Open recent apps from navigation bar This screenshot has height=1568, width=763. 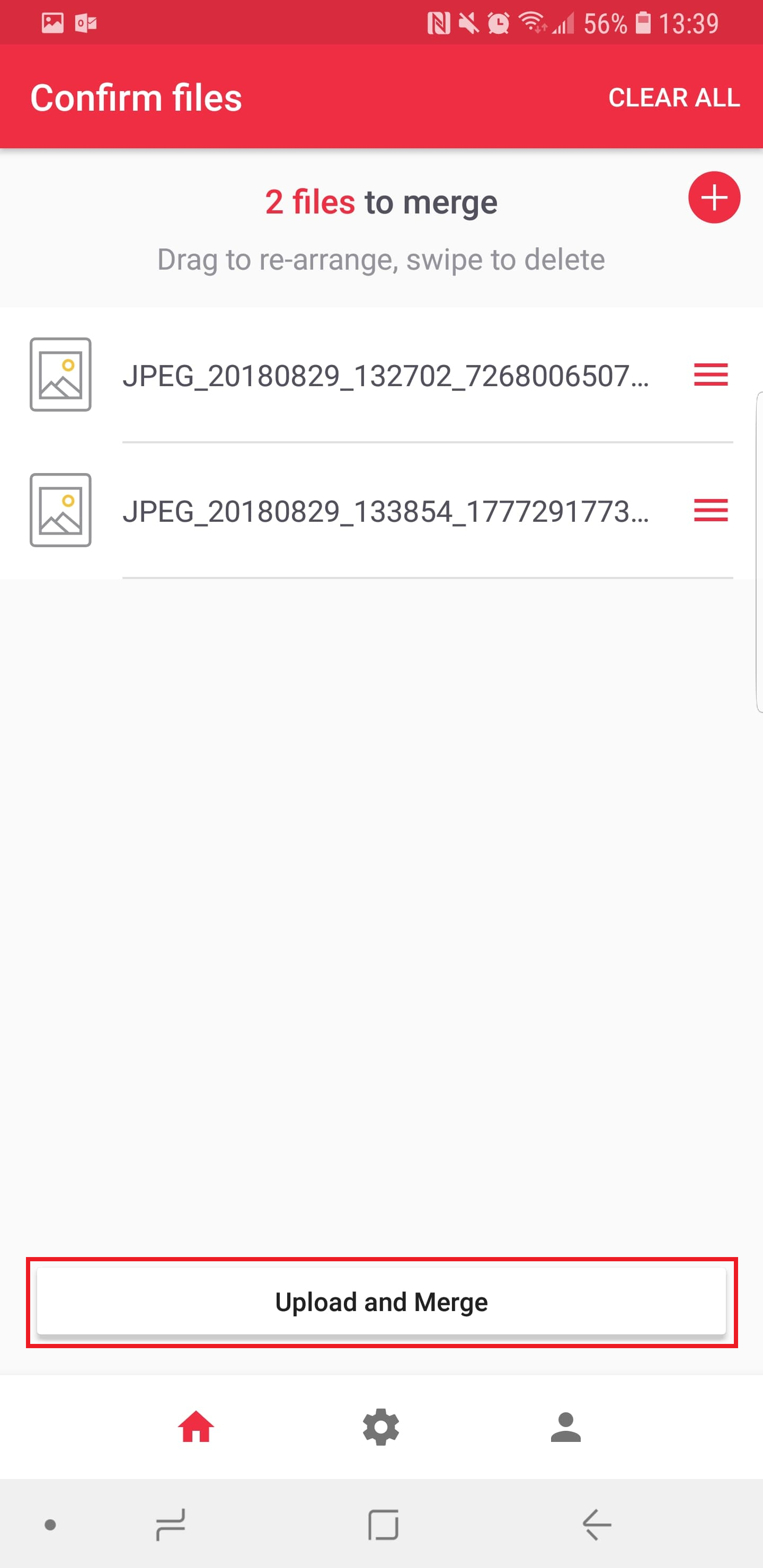pyautogui.click(x=170, y=1525)
